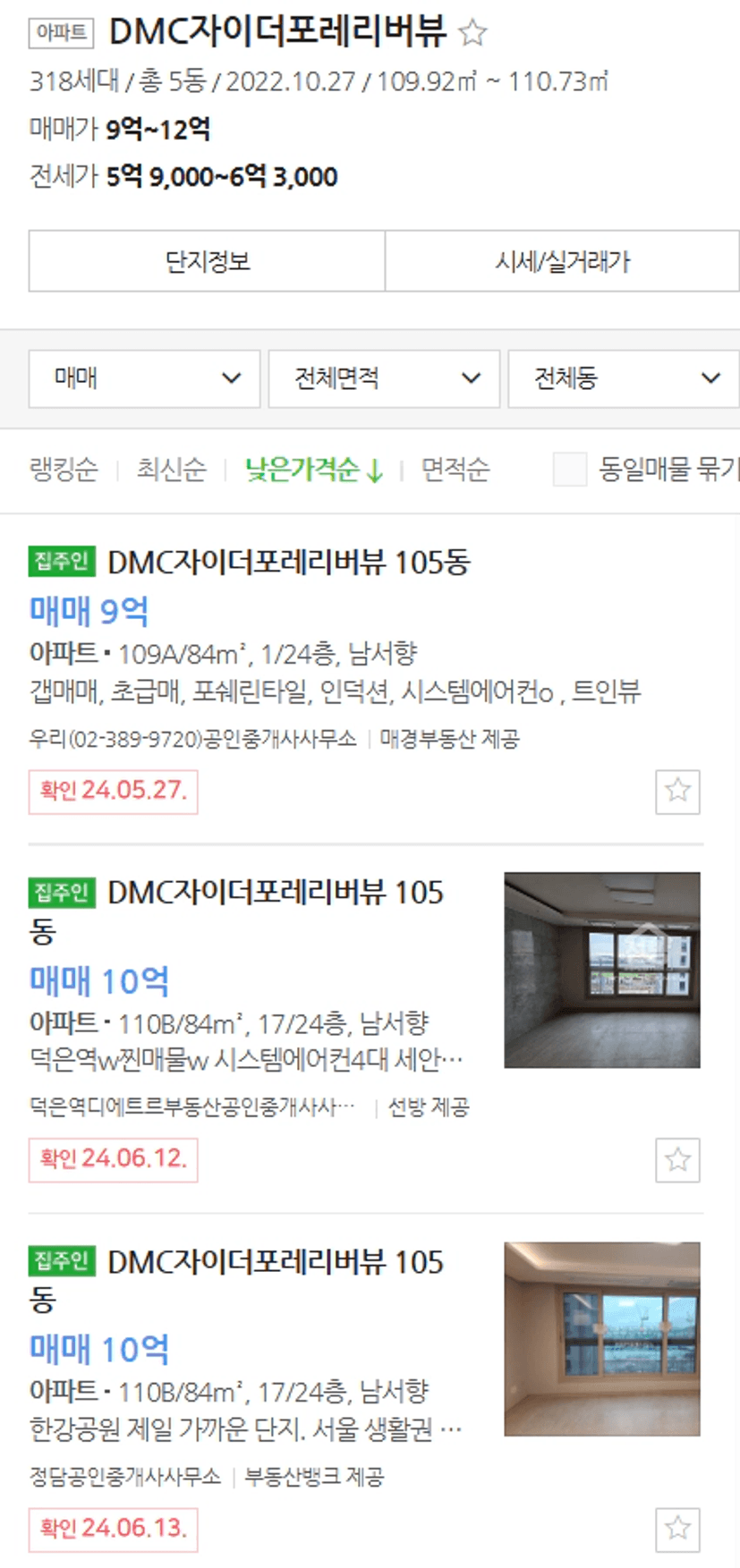Viewport: 740px width, 1568px height.
Task: View photo of the 덕은역w찐매물w listing
Action: (x=602, y=970)
